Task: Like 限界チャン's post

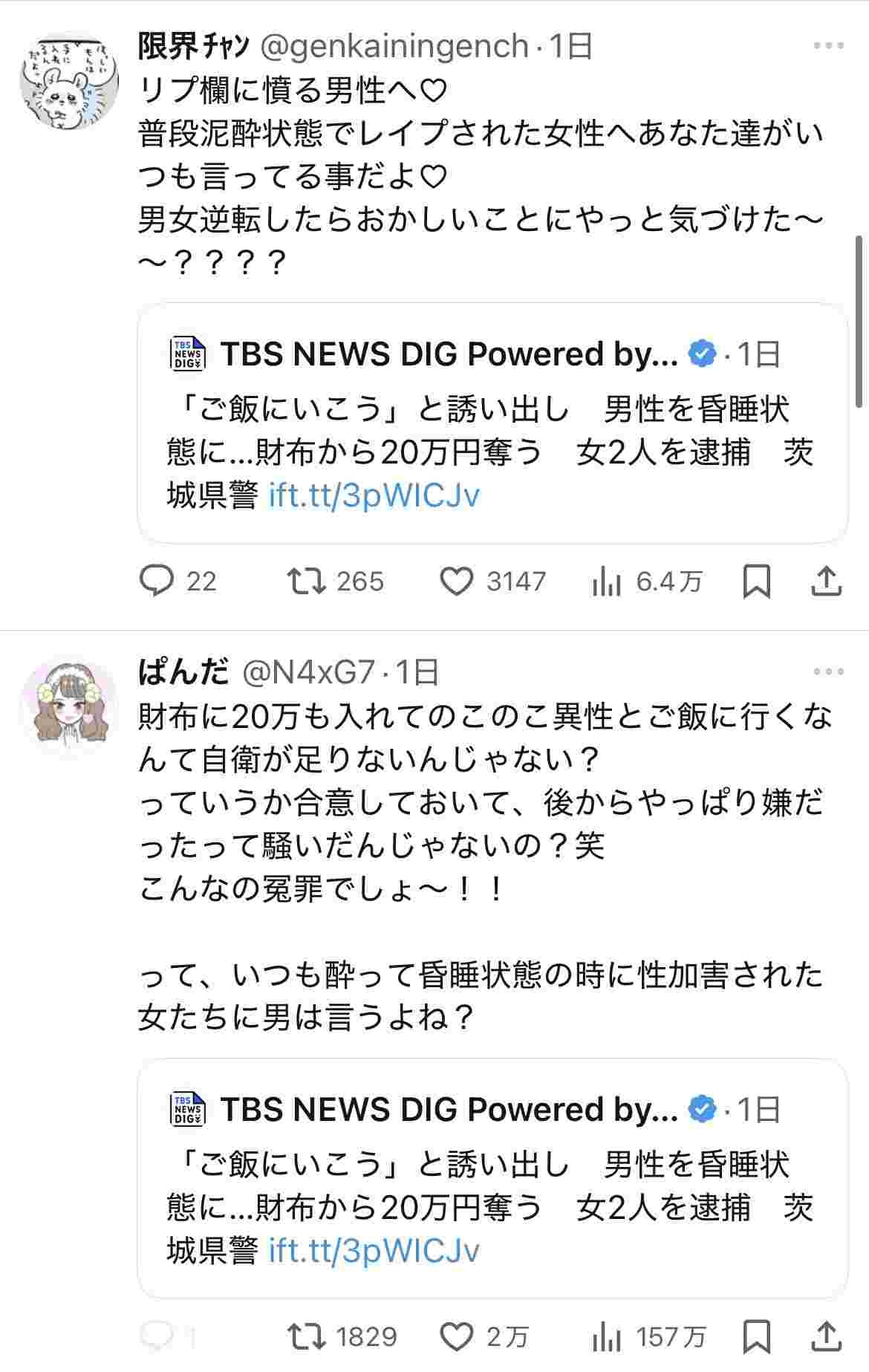Action: (x=457, y=581)
